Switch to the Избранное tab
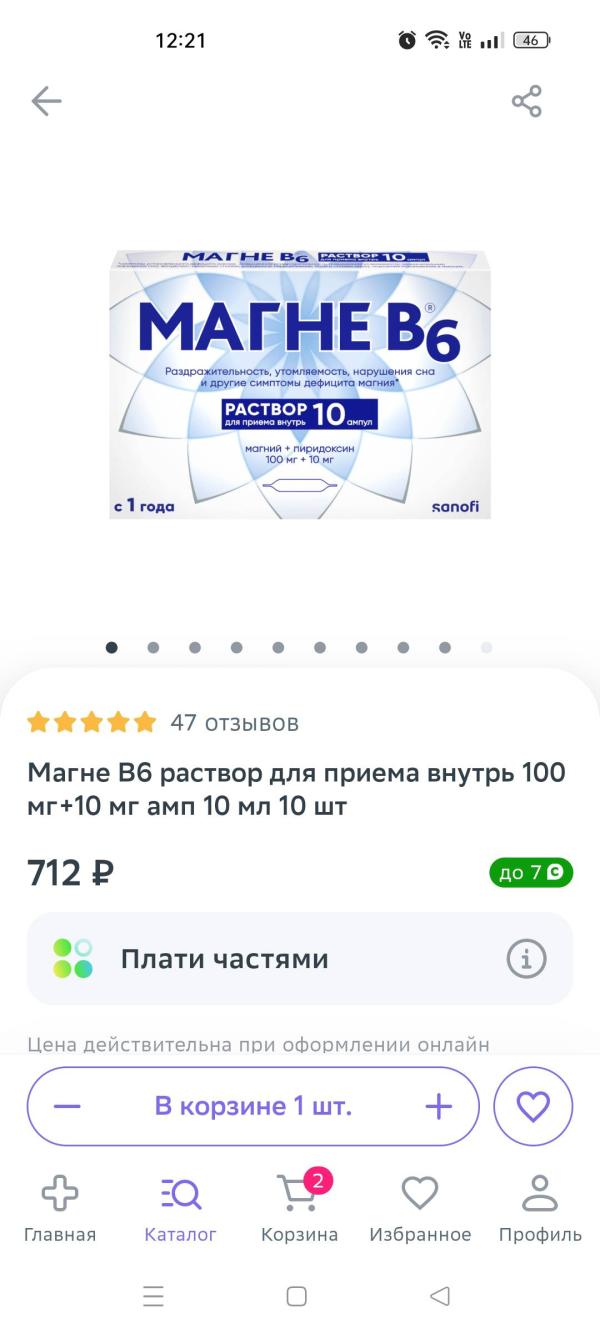 point(420,1207)
